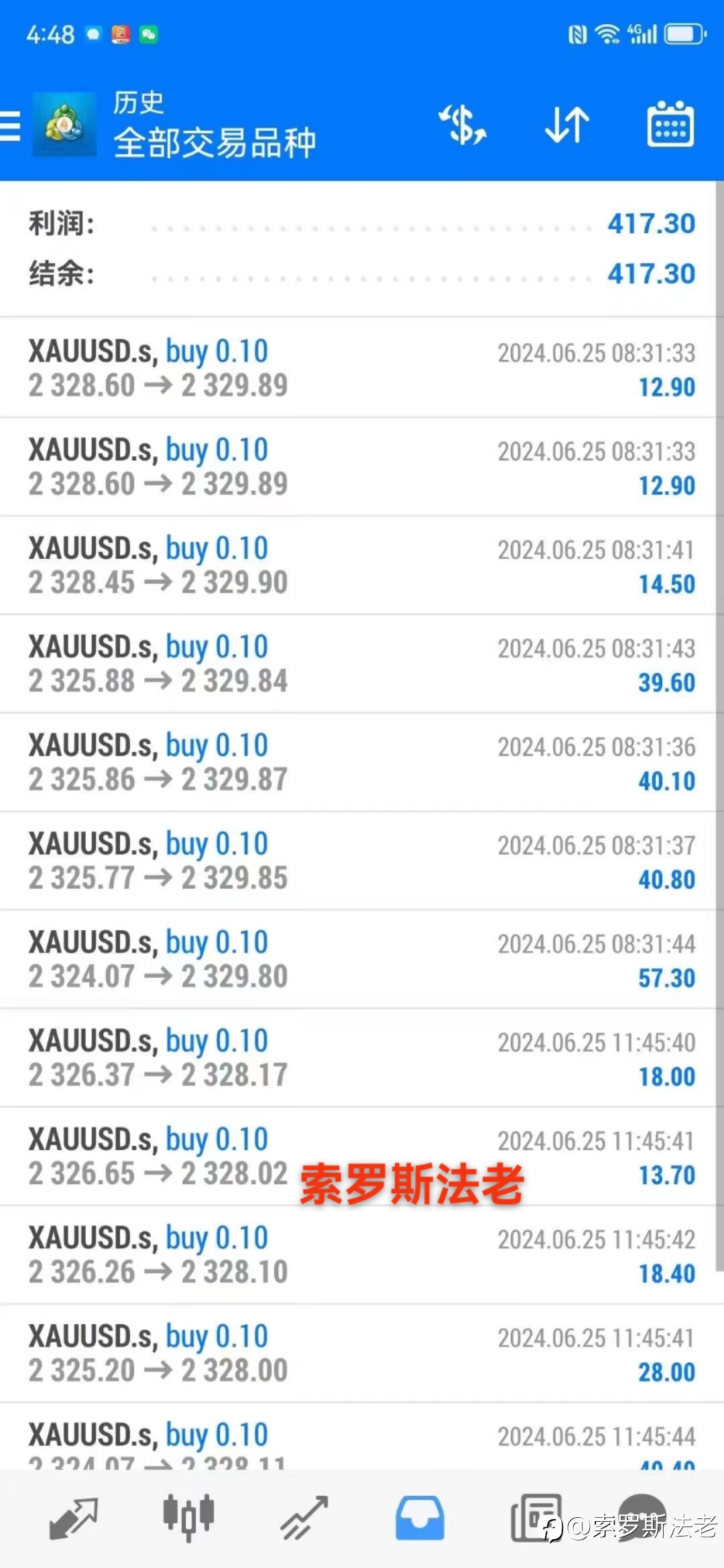Image resolution: width=724 pixels, height=1568 pixels.
Task: Open the trade closed at 08:31:36
Action: point(362,762)
